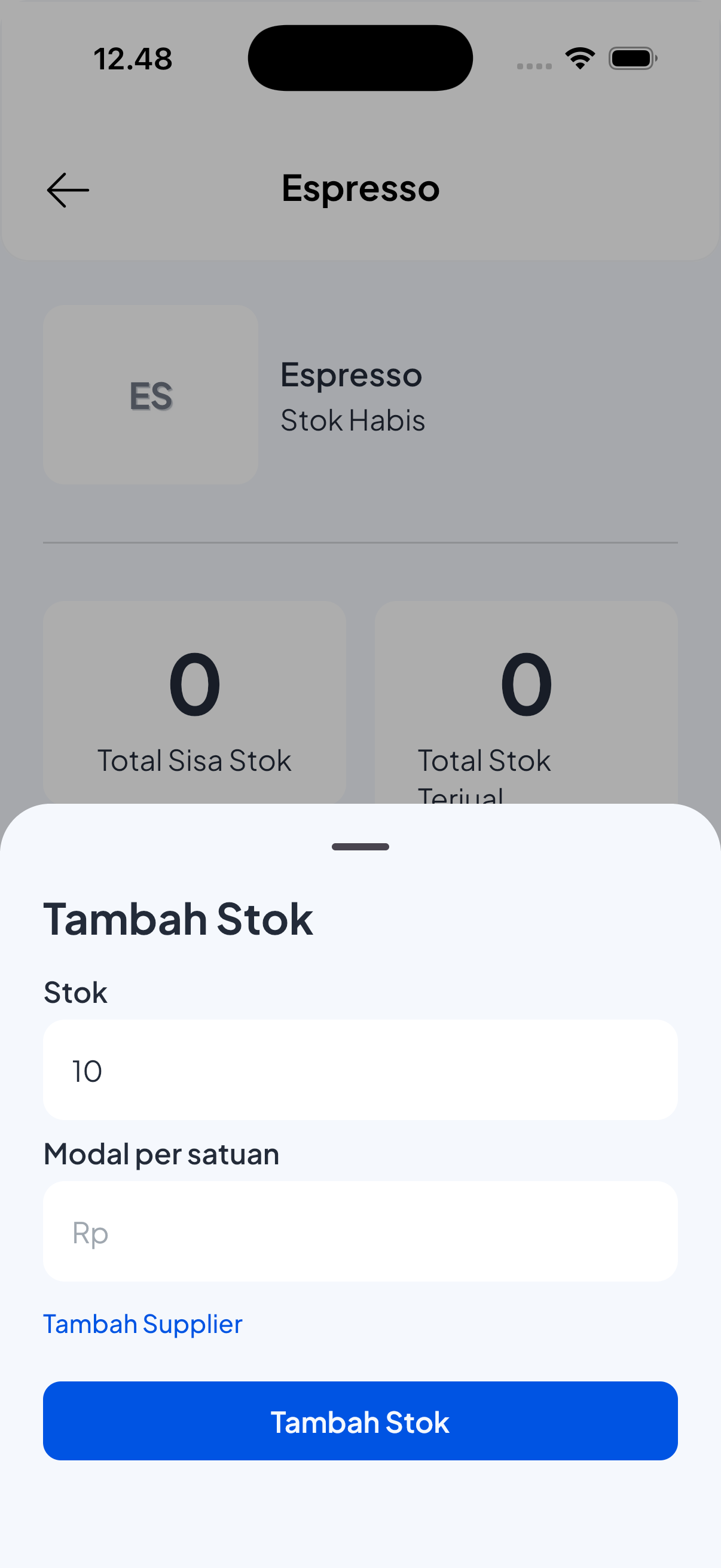Tap the battery indicator icon
Screen dimensions: 721x1568
click(632, 58)
